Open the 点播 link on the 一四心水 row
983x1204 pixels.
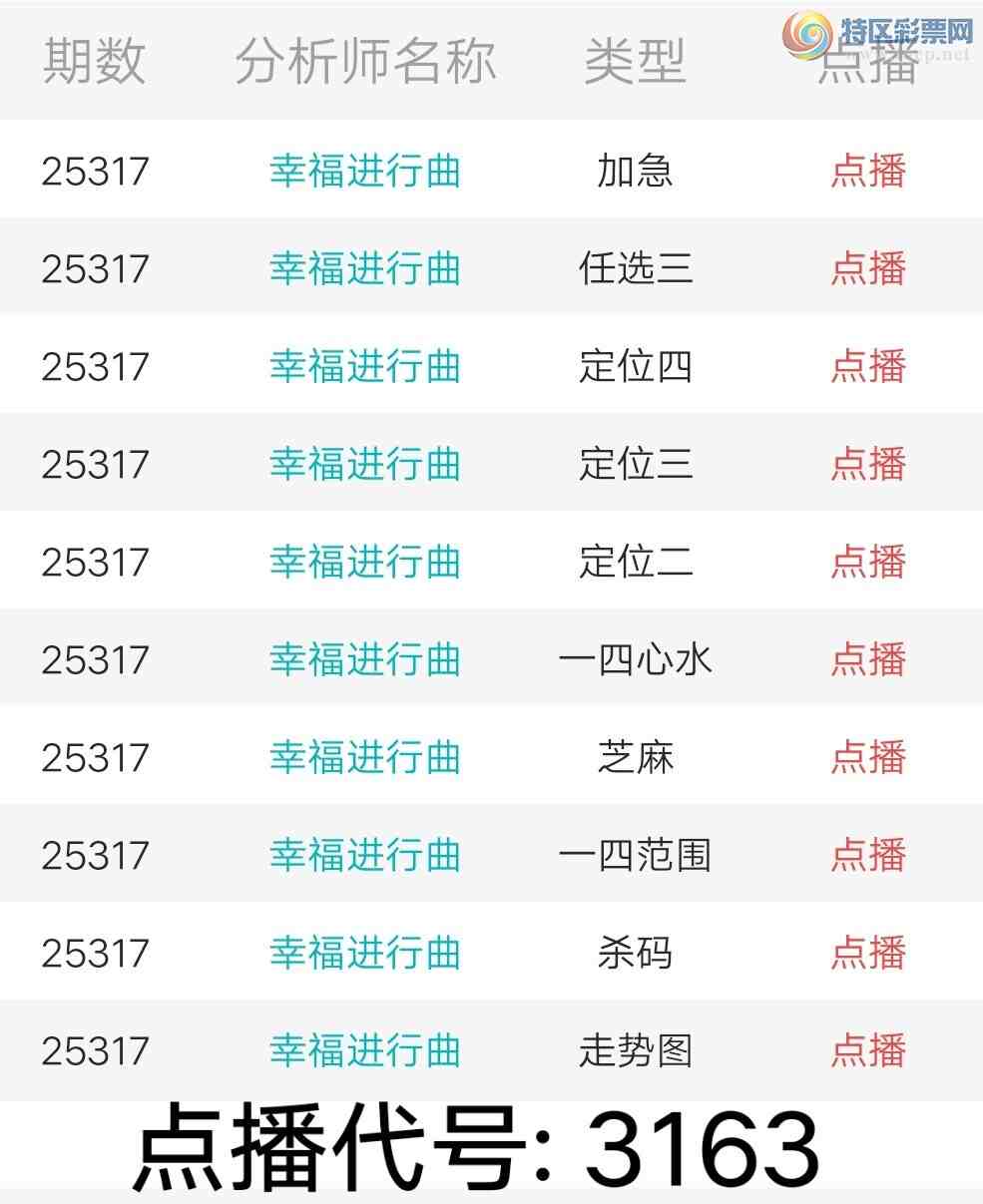coord(868,660)
